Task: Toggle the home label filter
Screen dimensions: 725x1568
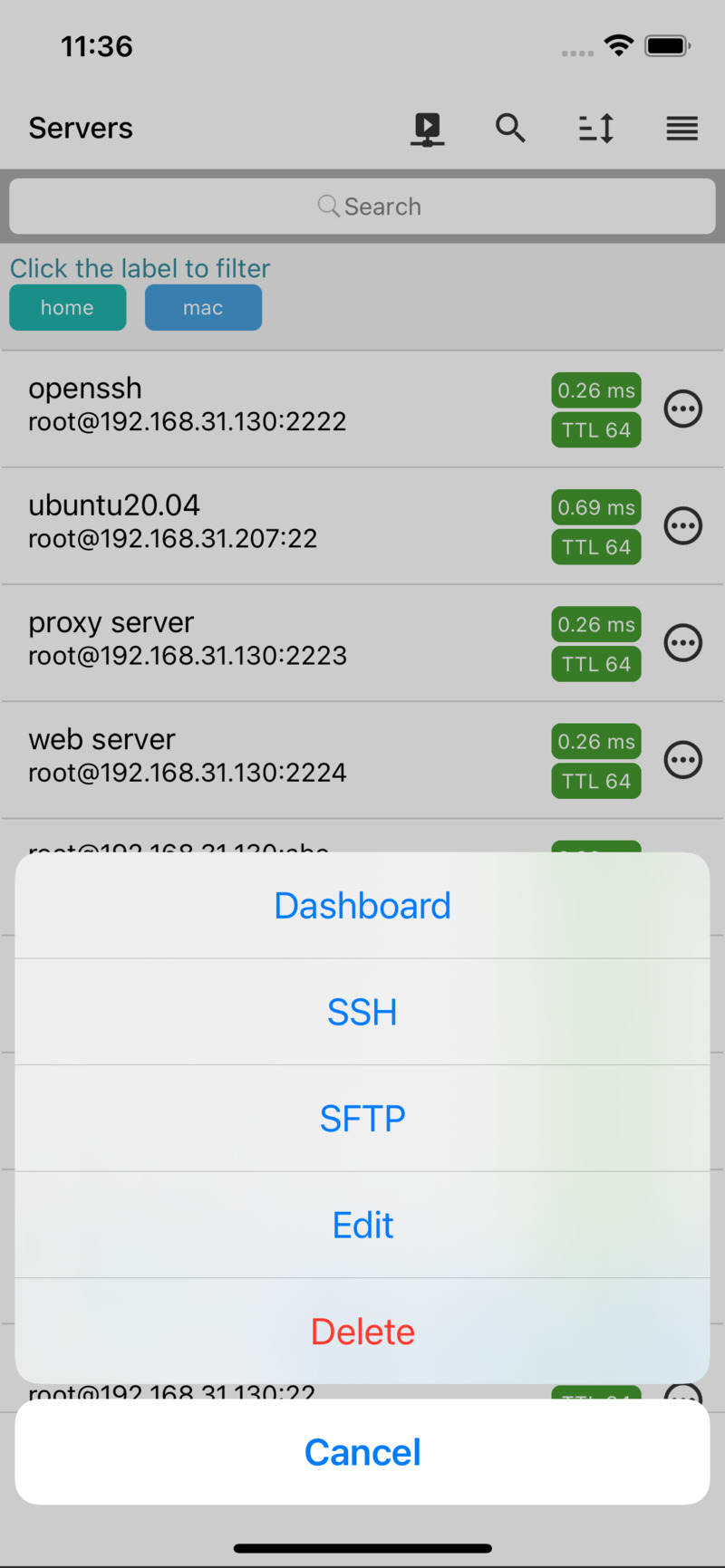Action: click(x=67, y=307)
